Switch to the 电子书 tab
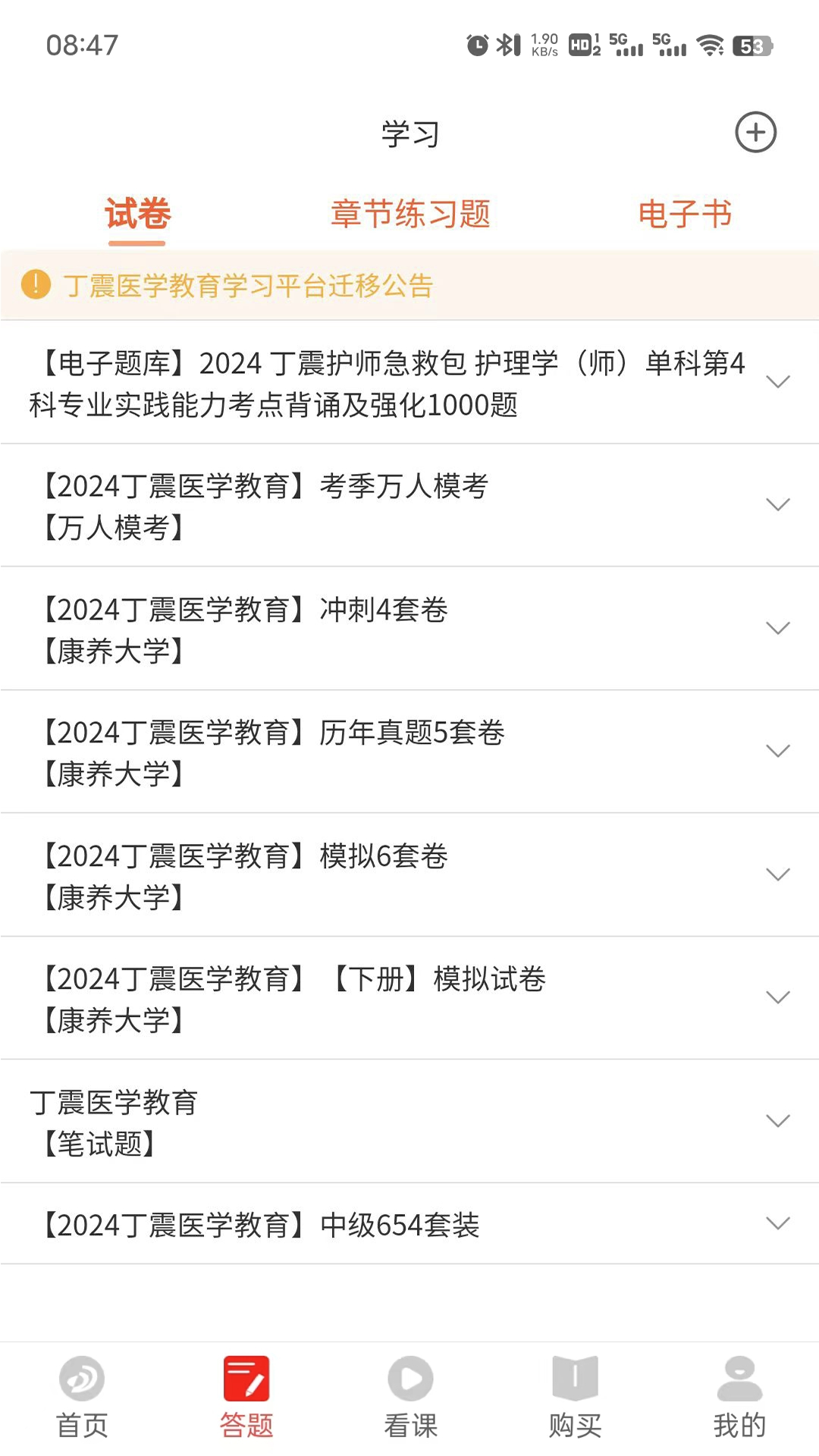The height and width of the screenshot is (1456, 819). click(x=685, y=215)
